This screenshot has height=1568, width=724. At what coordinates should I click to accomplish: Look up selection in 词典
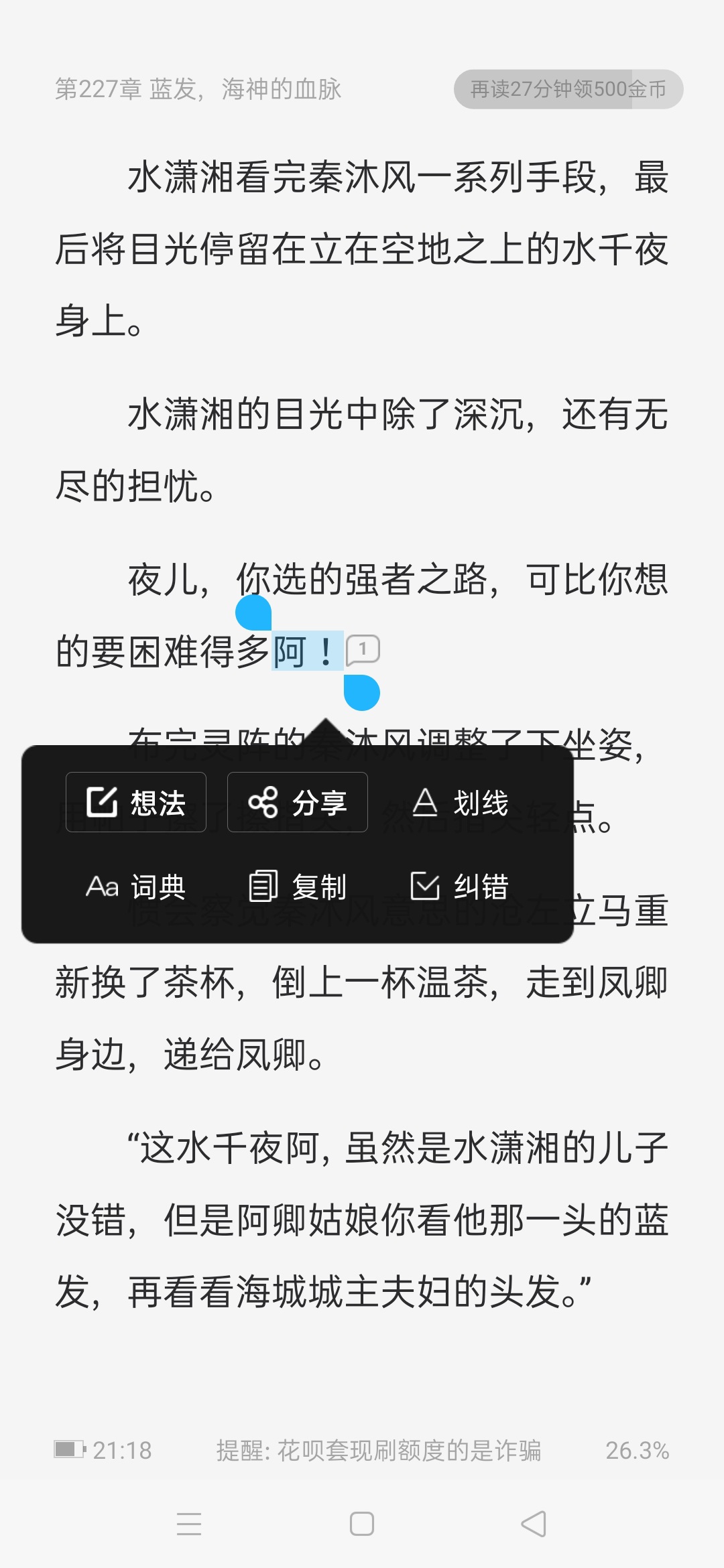136,887
